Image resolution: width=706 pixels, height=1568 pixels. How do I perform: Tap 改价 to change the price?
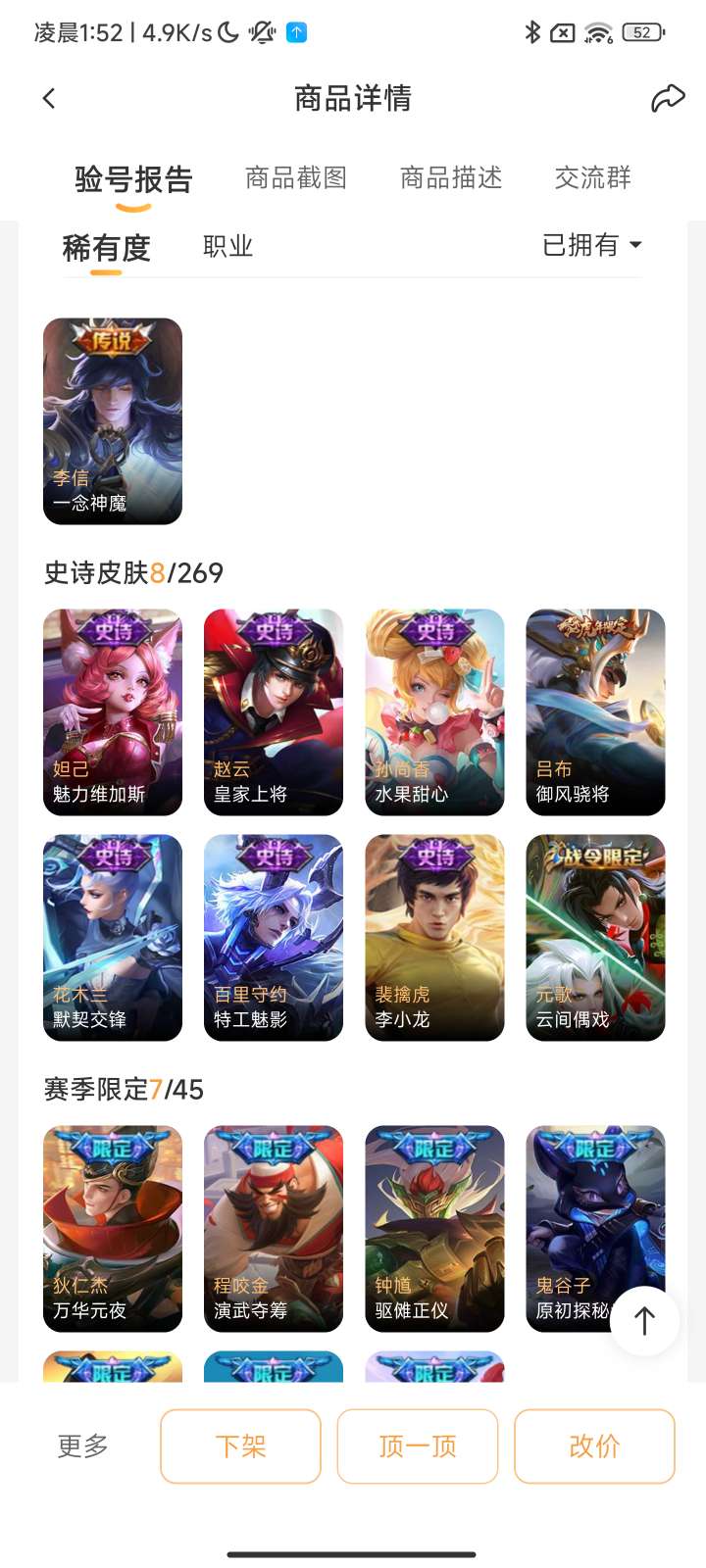(x=594, y=1446)
